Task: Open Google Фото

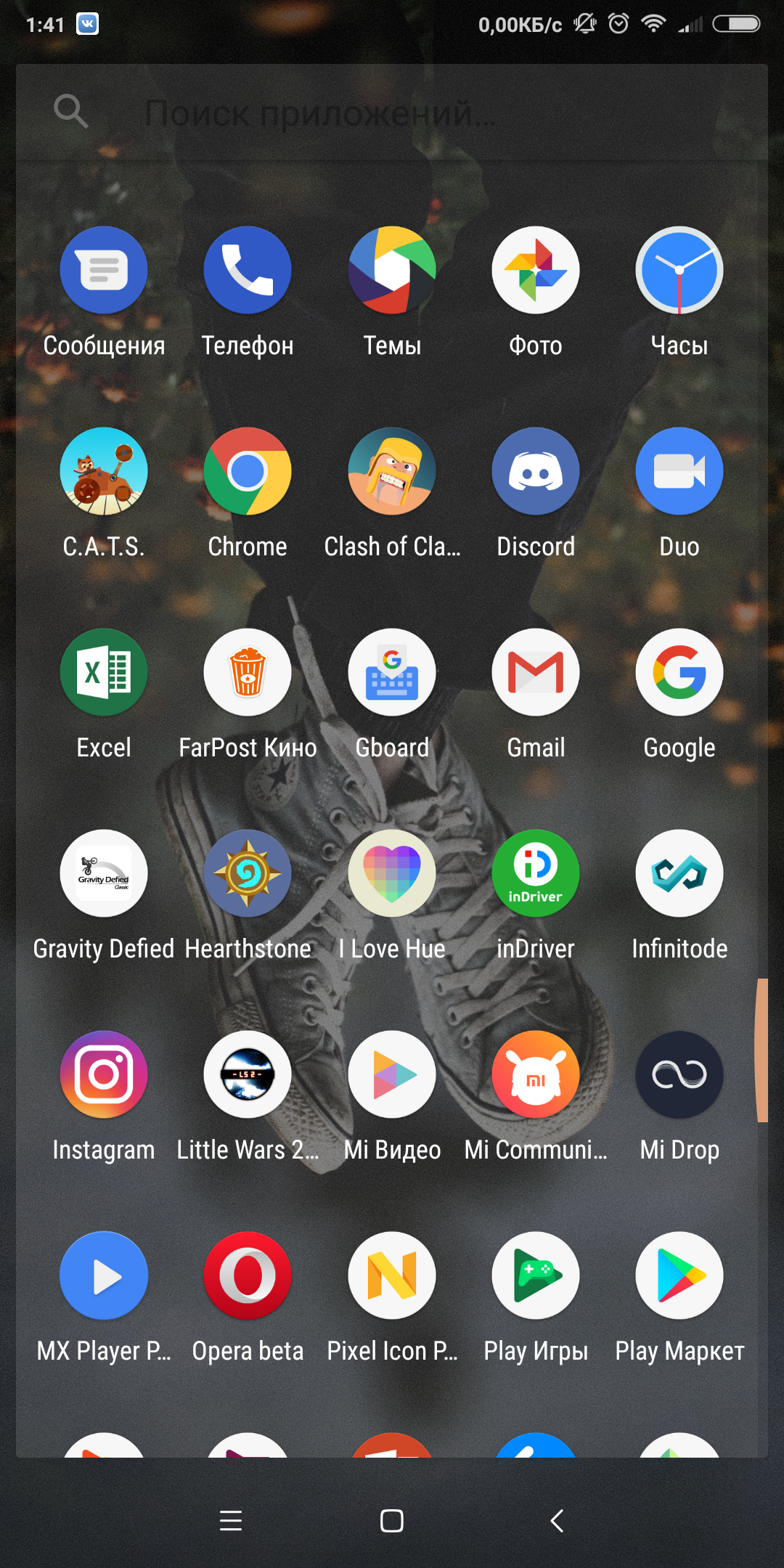Action: (x=536, y=270)
